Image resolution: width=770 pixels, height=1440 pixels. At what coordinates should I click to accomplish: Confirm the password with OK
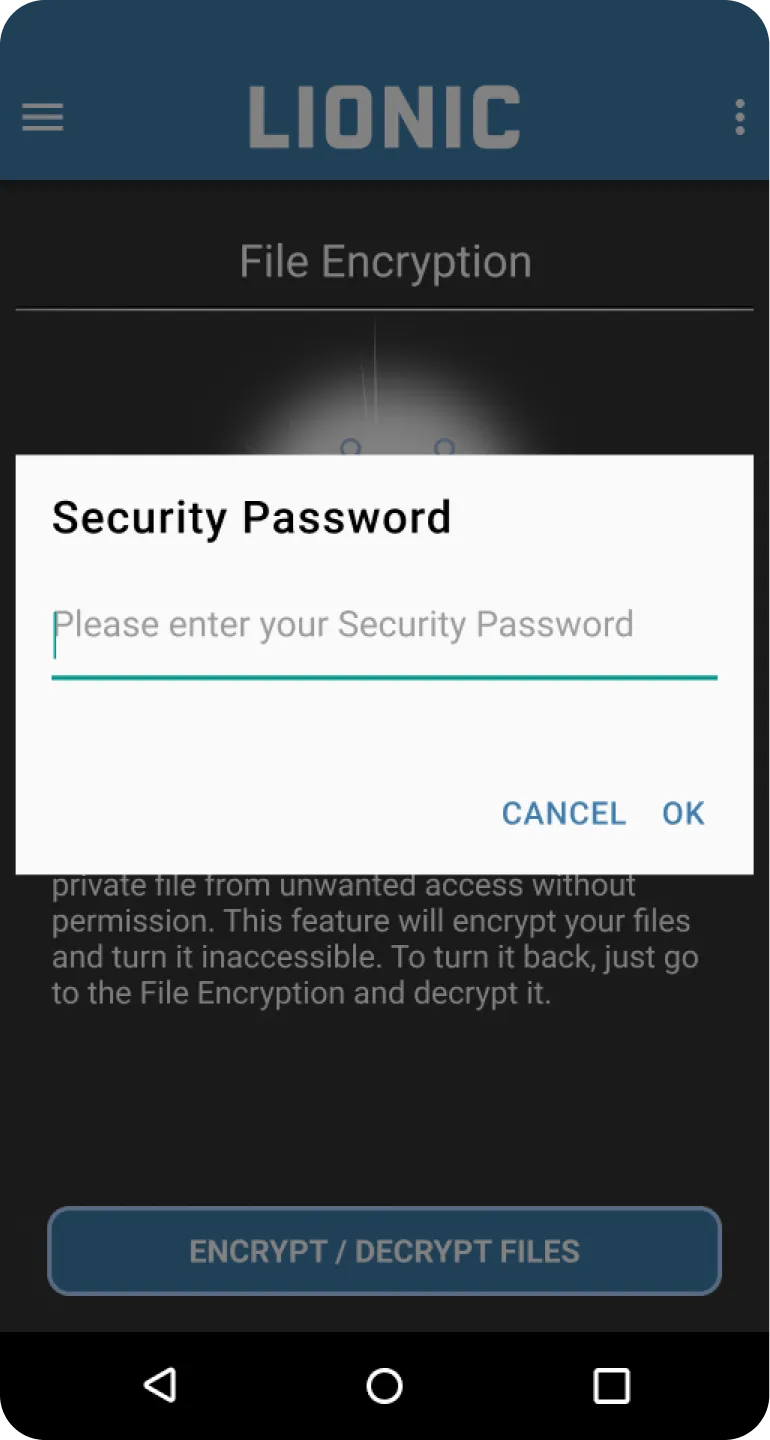[683, 813]
